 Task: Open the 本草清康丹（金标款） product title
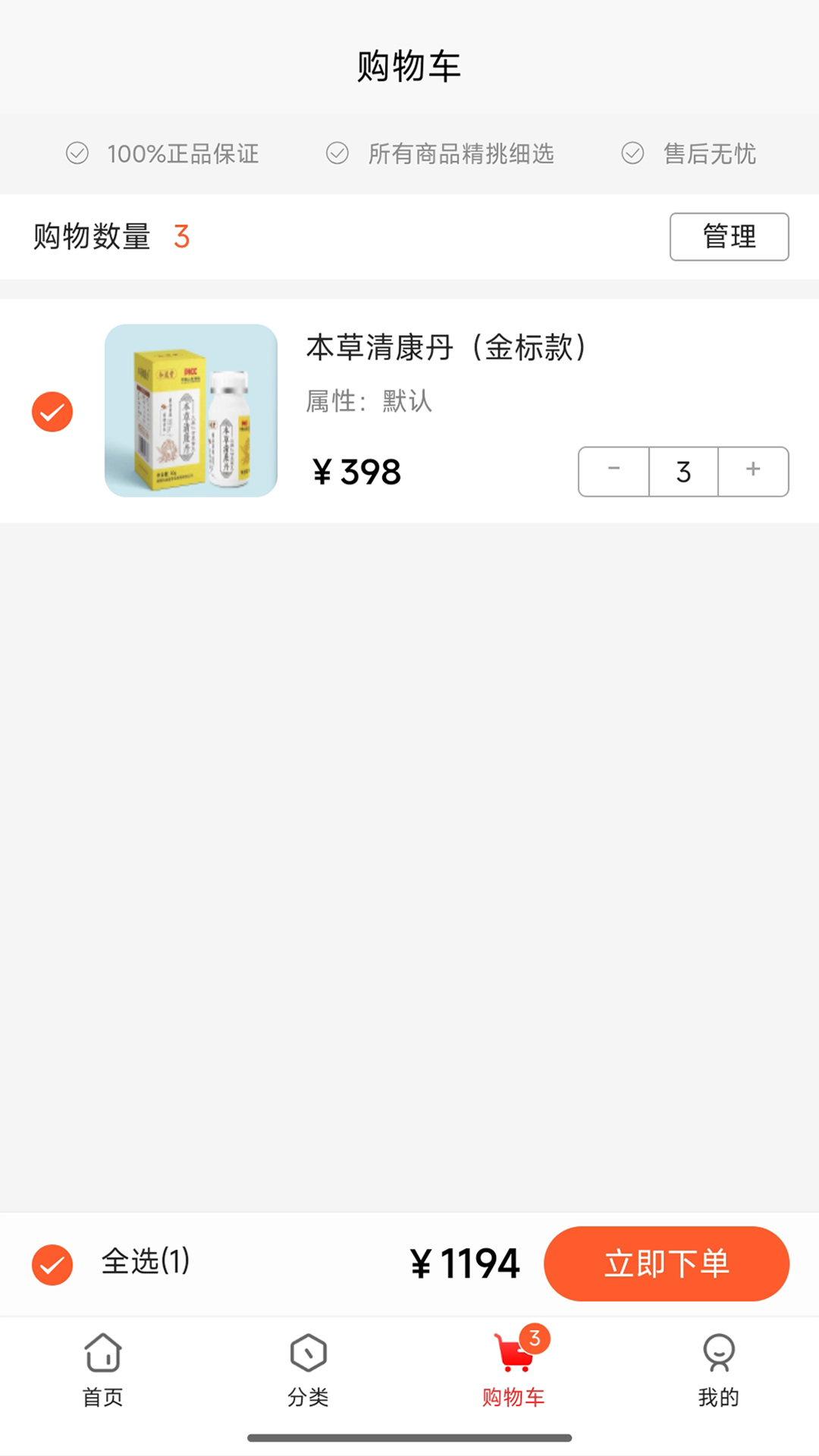(x=447, y=349)
